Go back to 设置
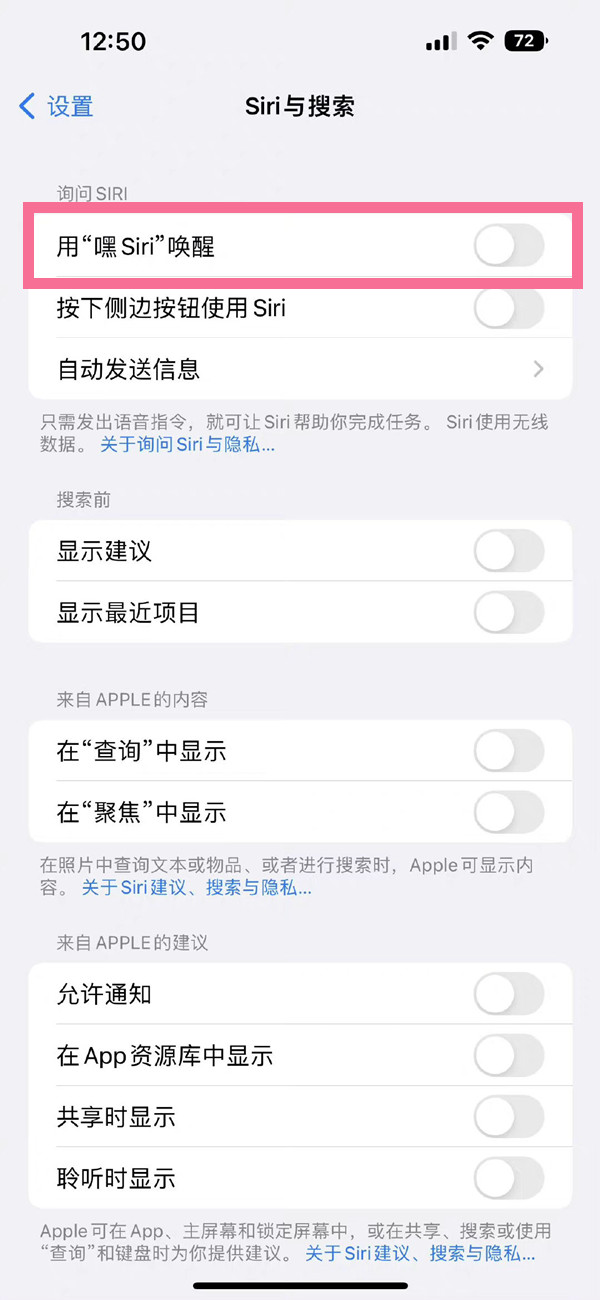The height and width of the screenshot is (1300, 600). click(57, 106)
